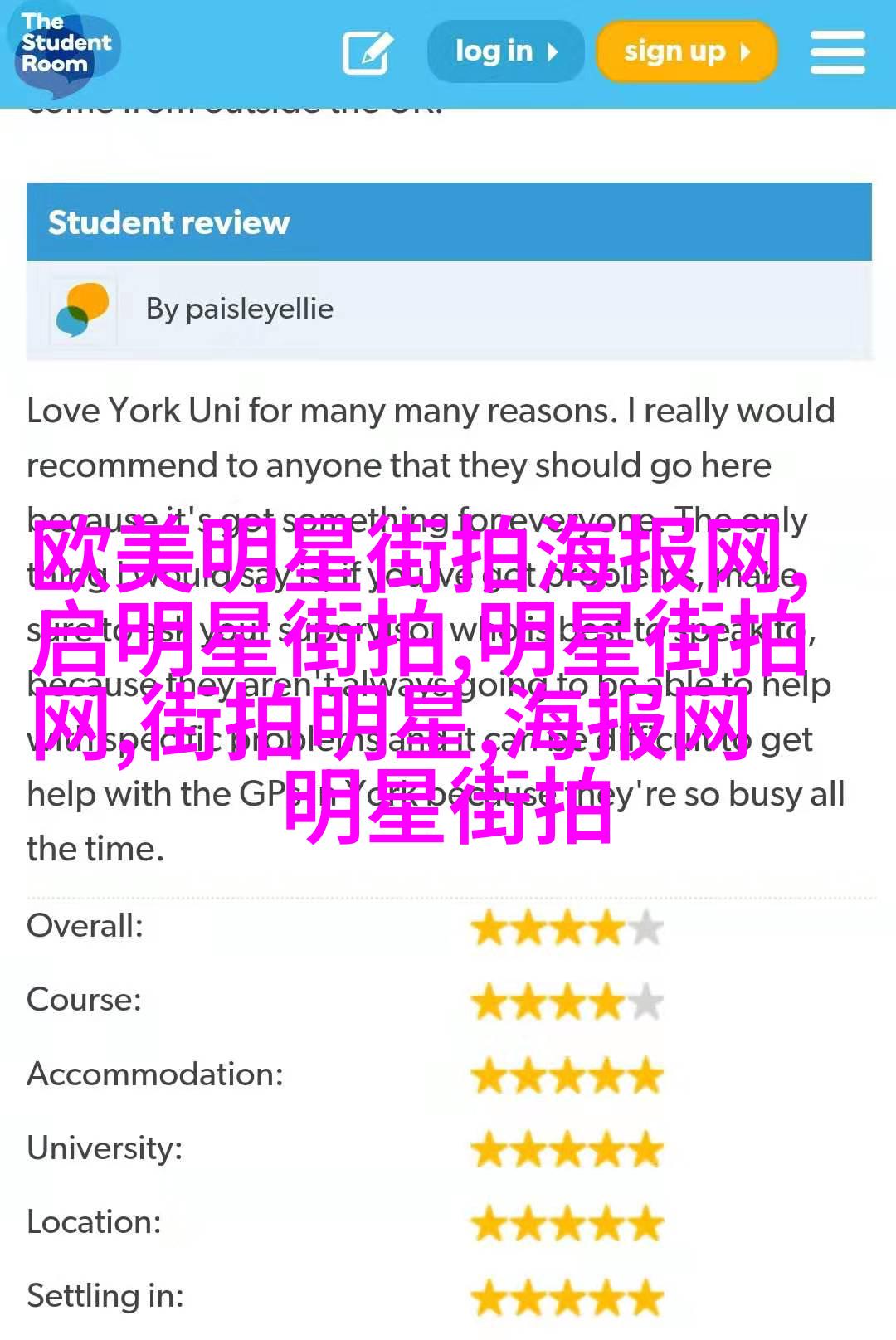The image size is (896, 1340).
Task: Tap the sign up button
Action: click(x=685, y=51)
